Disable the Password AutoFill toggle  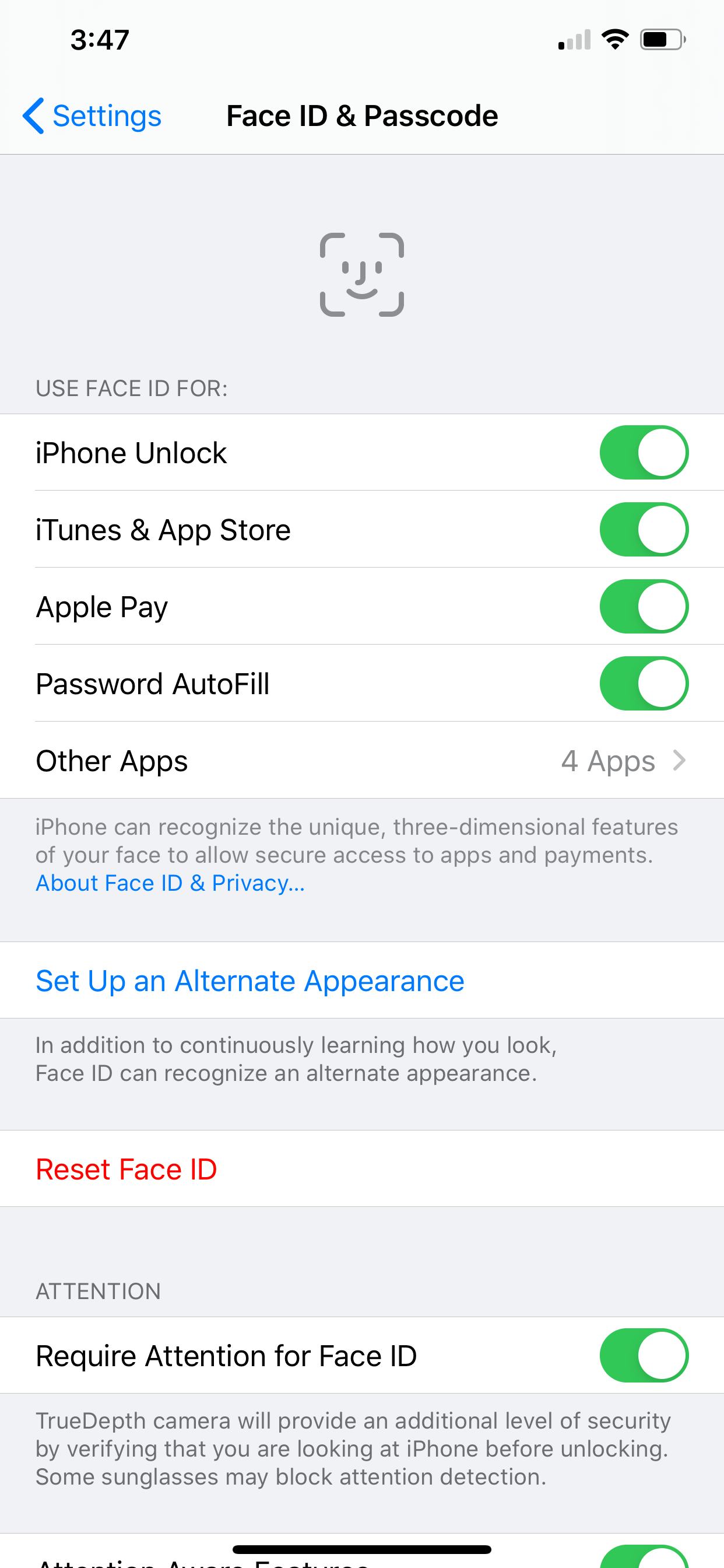coord(643,684)
